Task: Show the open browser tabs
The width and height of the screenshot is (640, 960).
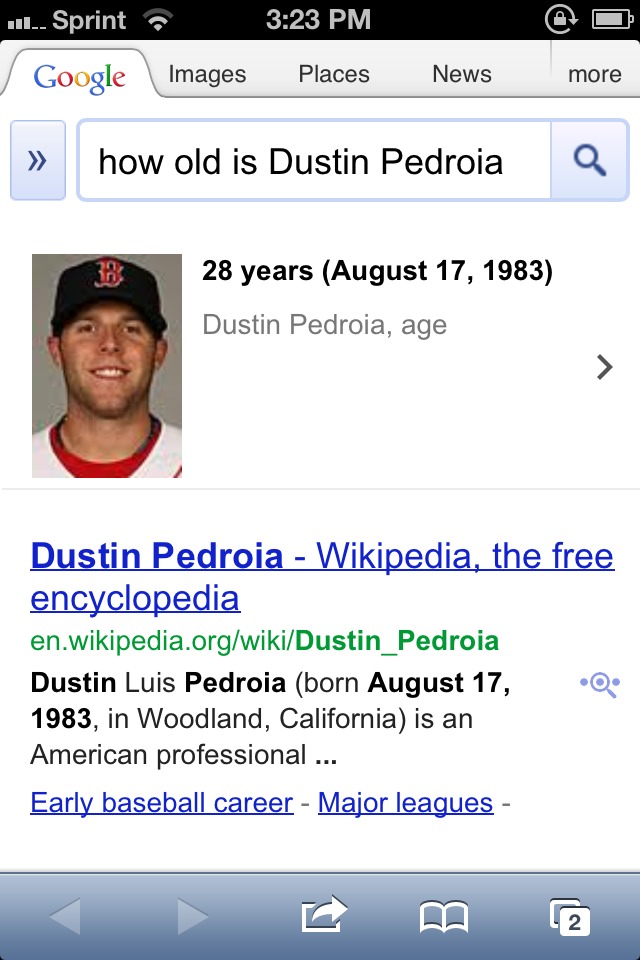Action: click(x=570, y=916)
